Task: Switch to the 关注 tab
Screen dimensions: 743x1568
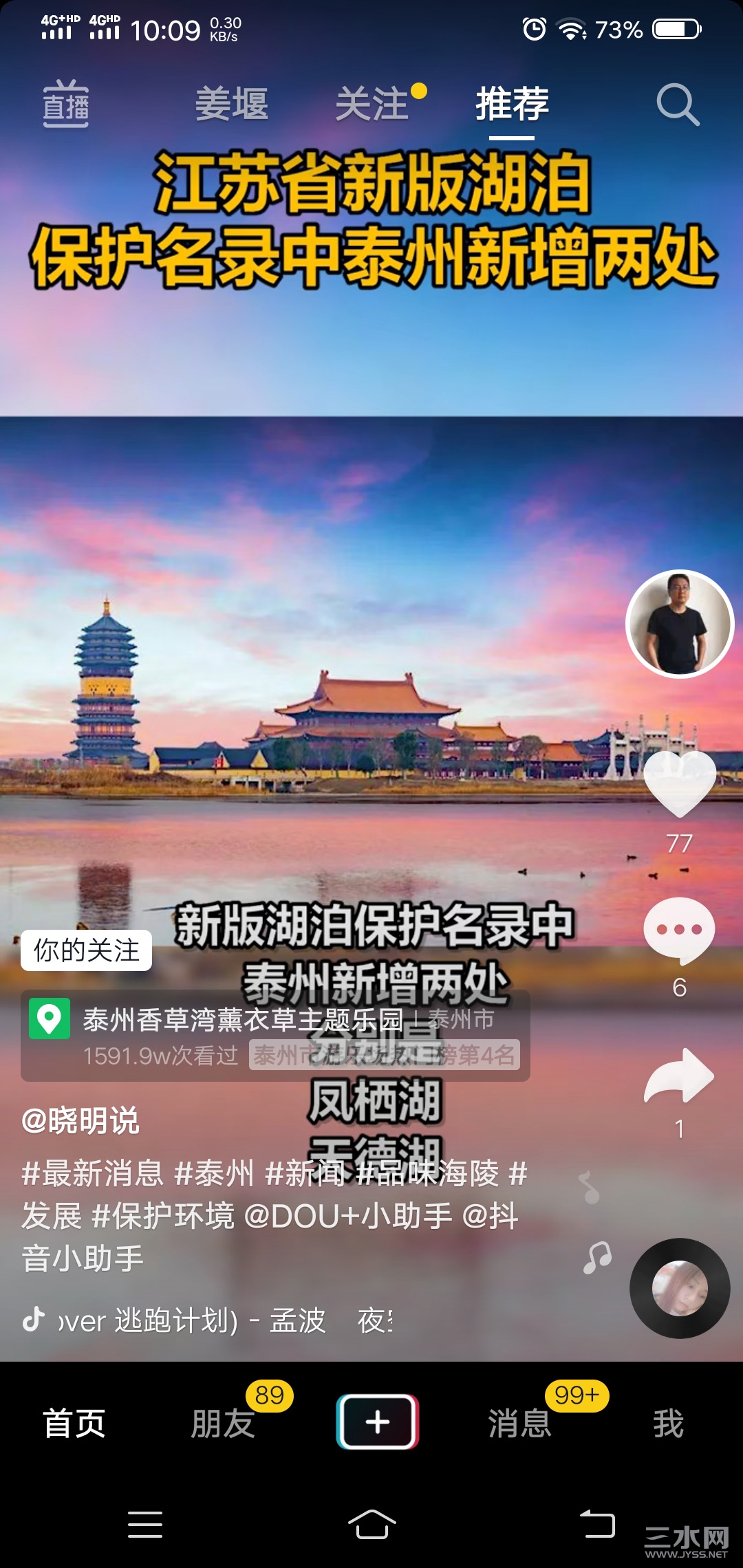Action: (372, 105)
